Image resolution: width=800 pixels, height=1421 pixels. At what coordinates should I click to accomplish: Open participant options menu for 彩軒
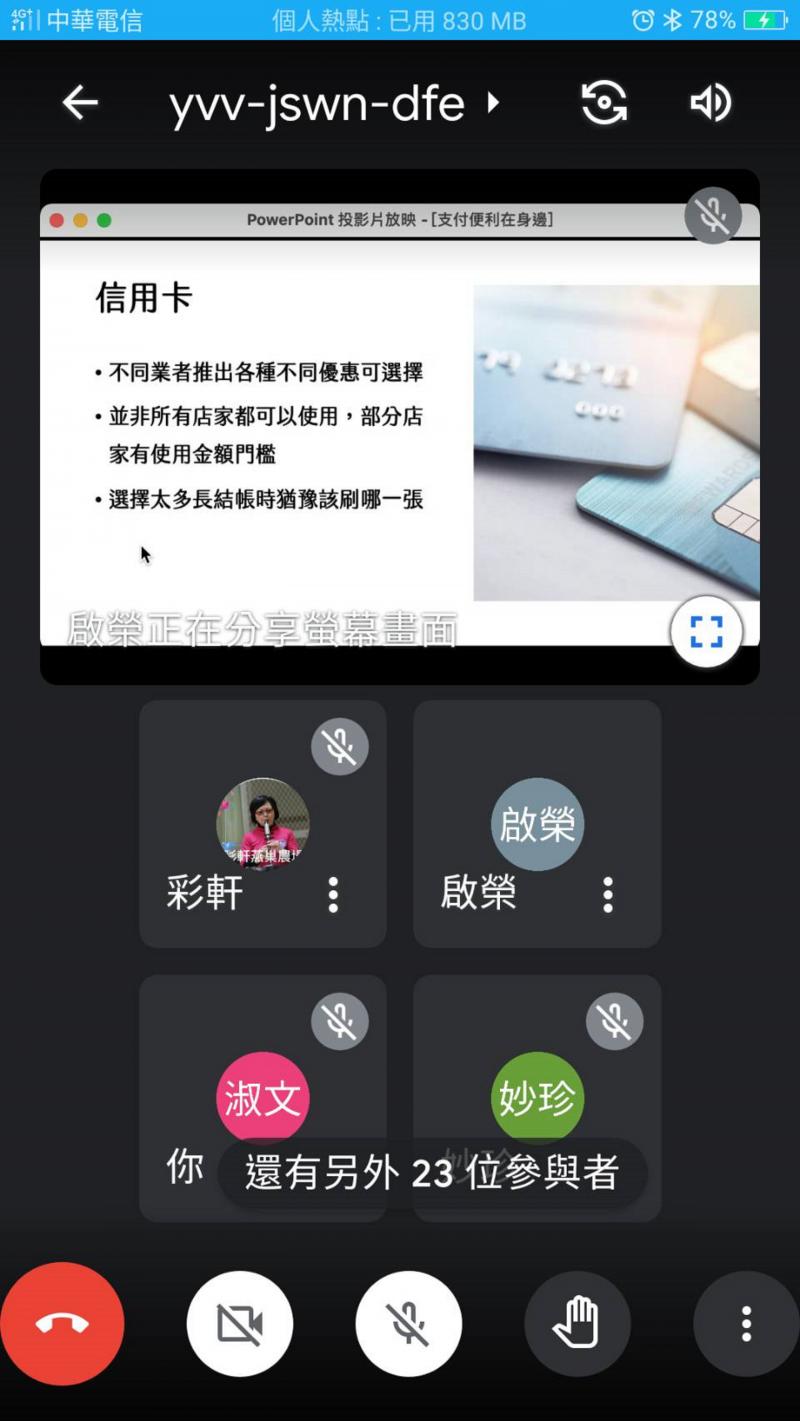coord(331,893)
